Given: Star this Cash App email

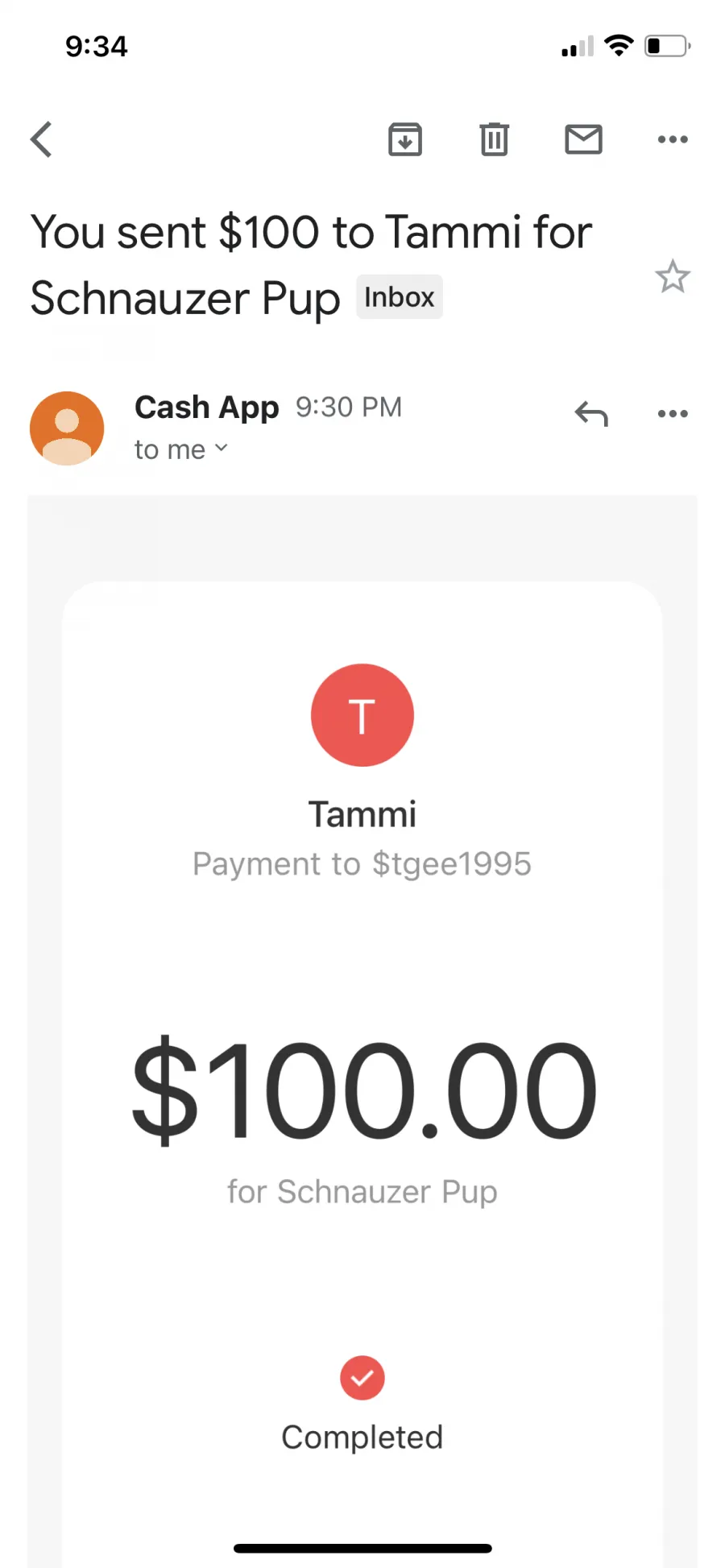Looking at the screenshot, I should [x=673, y=277].
